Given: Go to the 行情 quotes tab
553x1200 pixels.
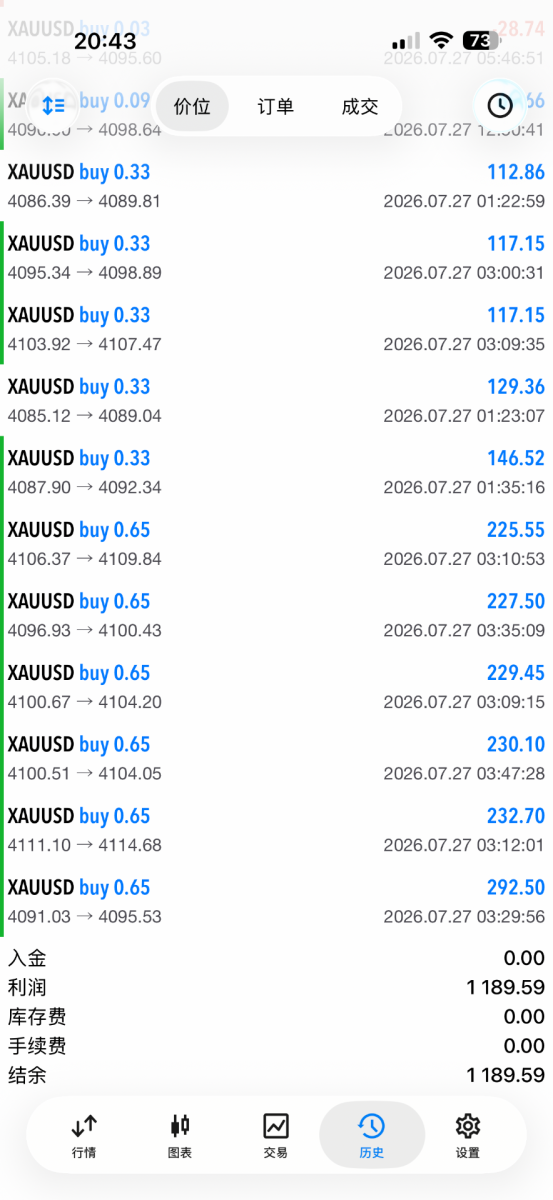Looking at the screenshot, I should click(x=84, y=1136).
